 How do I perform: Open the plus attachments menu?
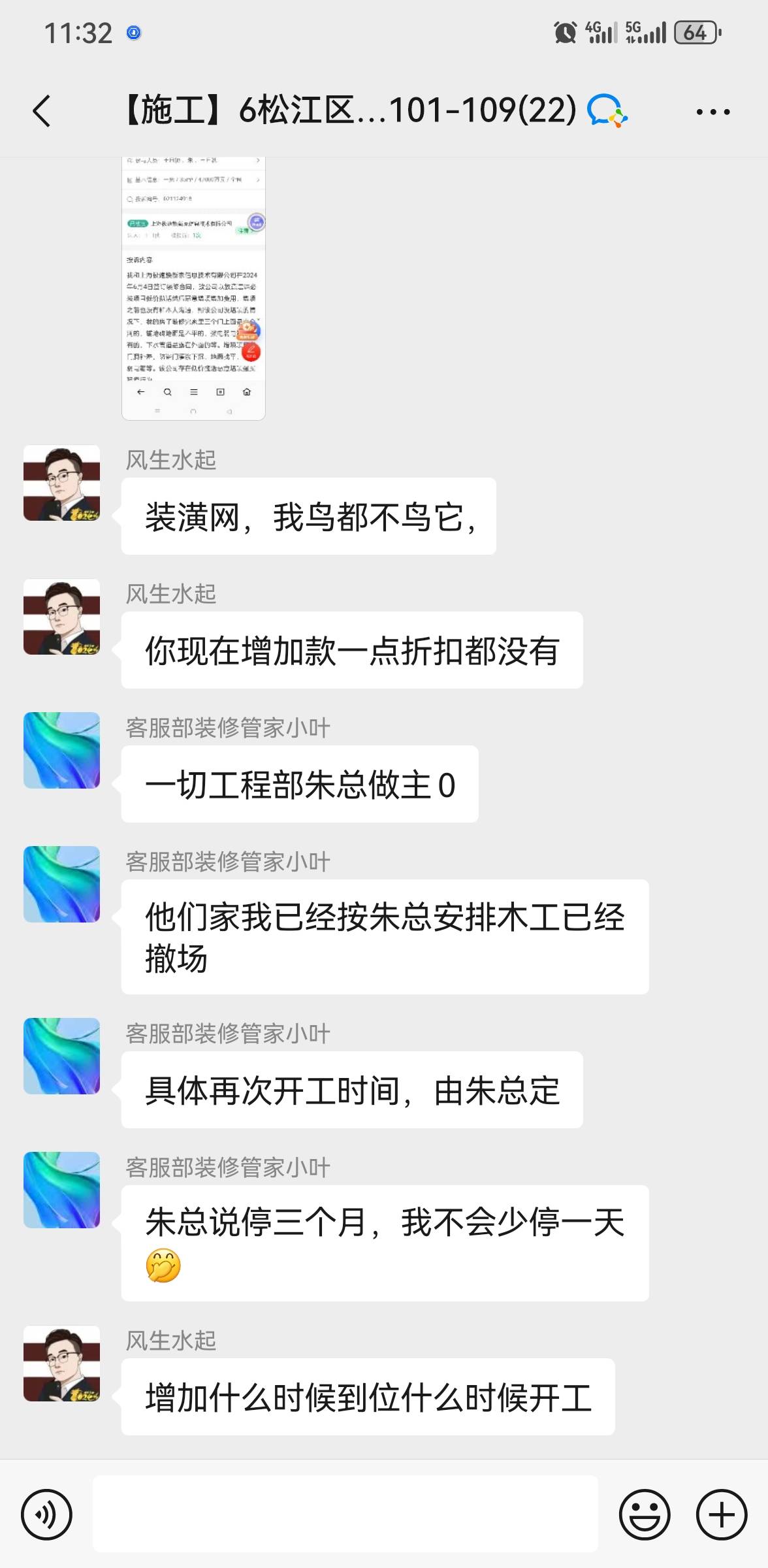pyautogui.click(x=721, y=1514)
